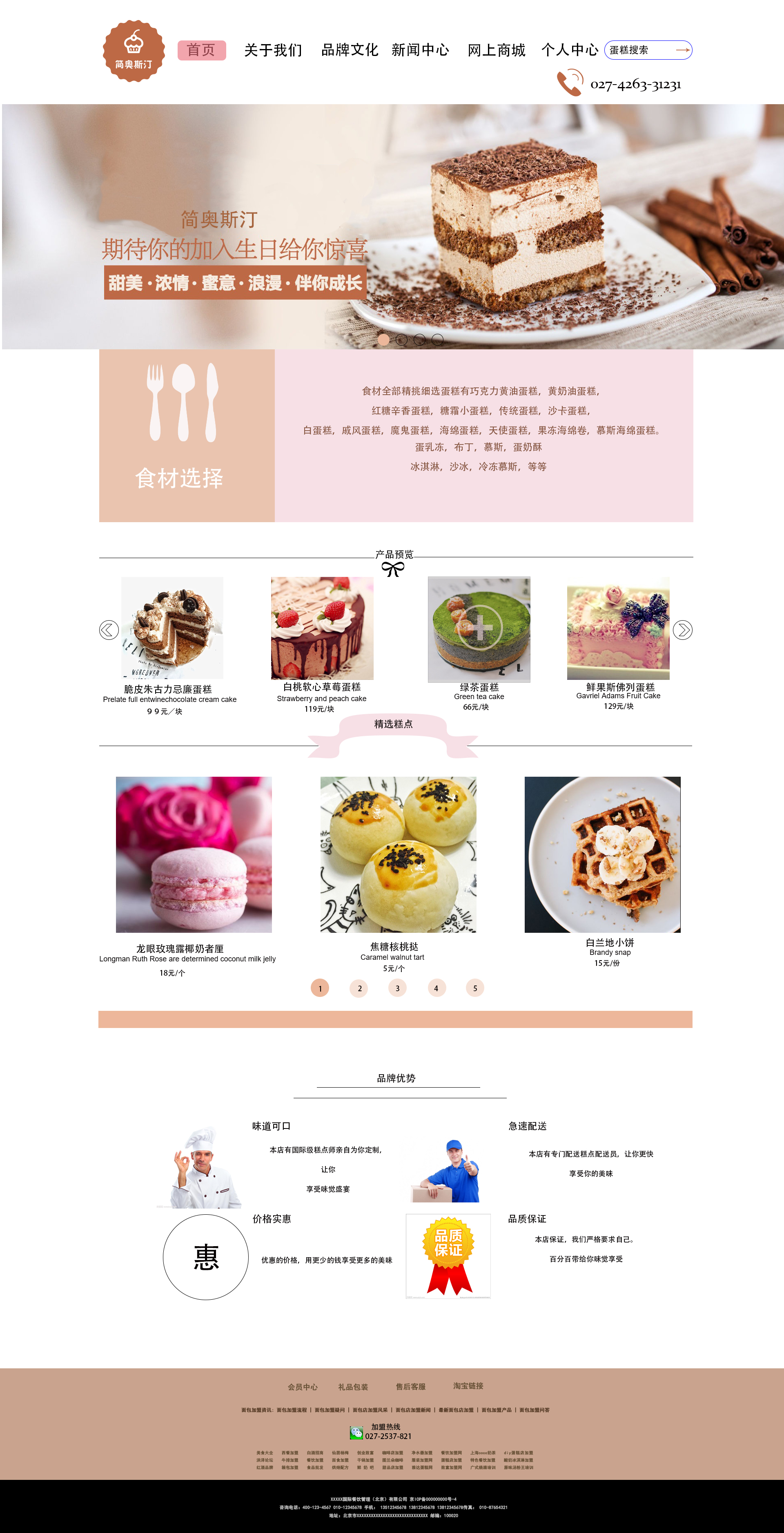The width and height of the screenshot is (784, 1533).
Task: Select 鲜果斯佛列蛋糕 product
Action: pyautogui.click(x=618, y=628)
